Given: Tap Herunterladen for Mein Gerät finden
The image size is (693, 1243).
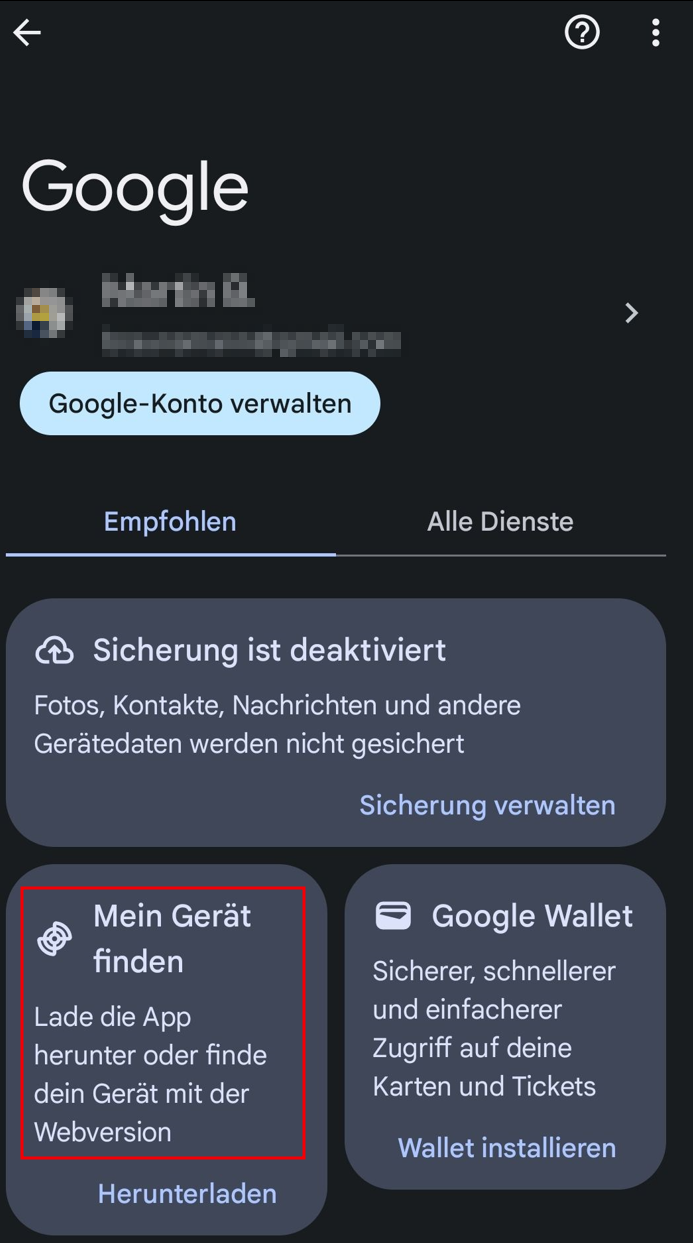Looking at the screenshot, I should [187, 1193].
